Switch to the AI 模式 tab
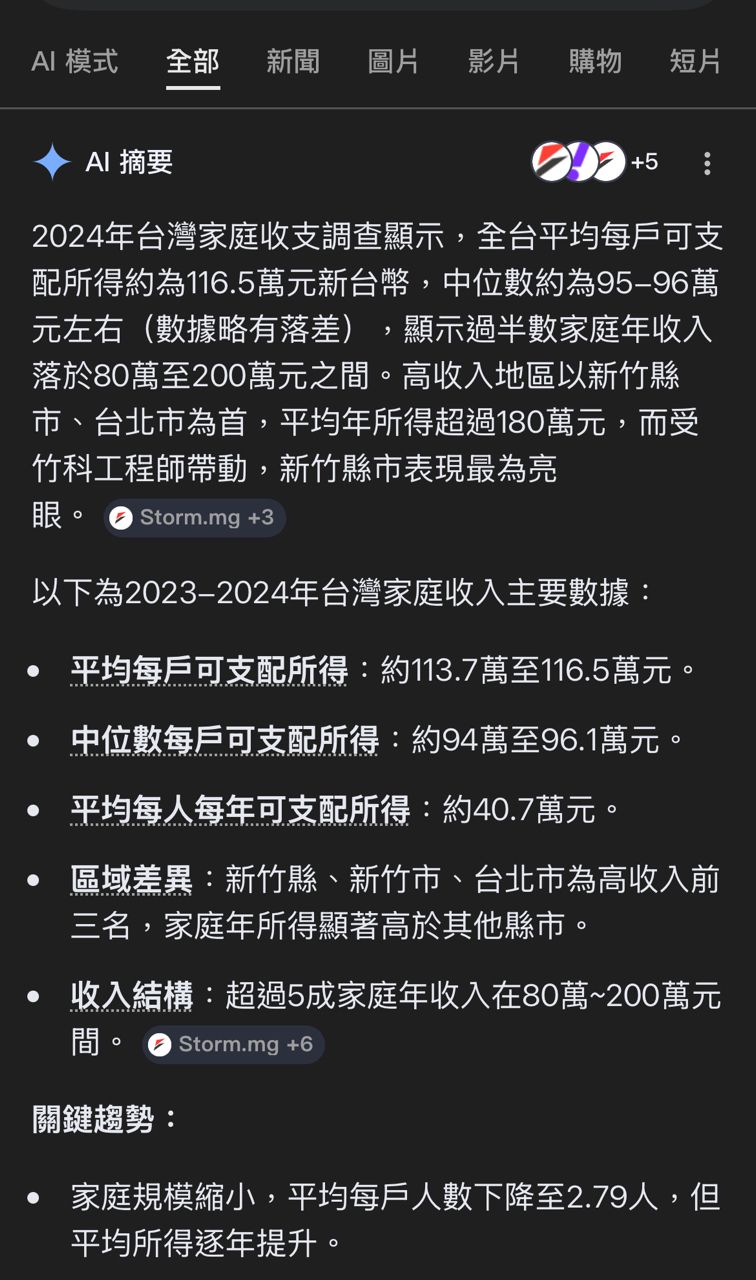Screen dimensions: 756x1280 [75, 62]
